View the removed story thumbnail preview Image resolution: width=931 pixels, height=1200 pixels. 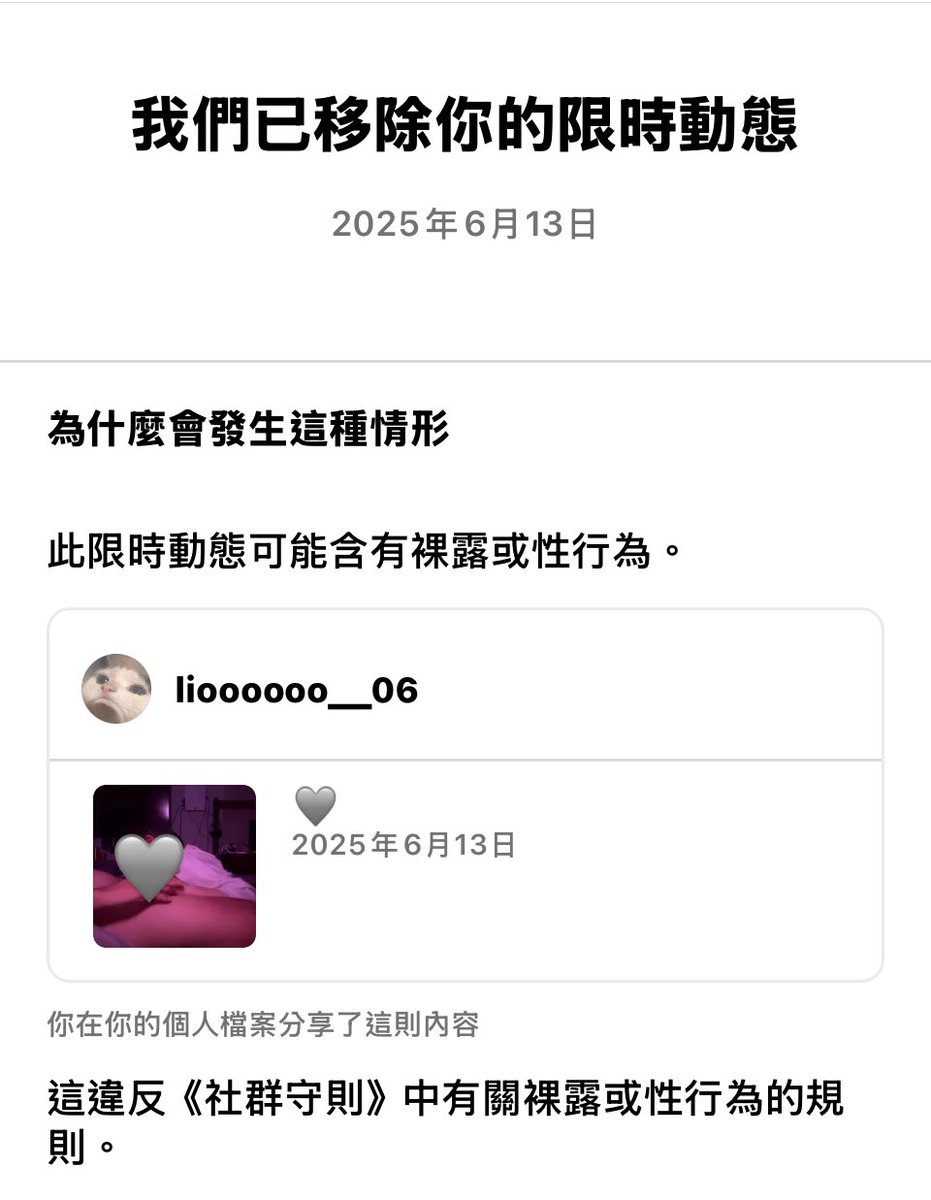pyautogui.click(x=173, y=864)
